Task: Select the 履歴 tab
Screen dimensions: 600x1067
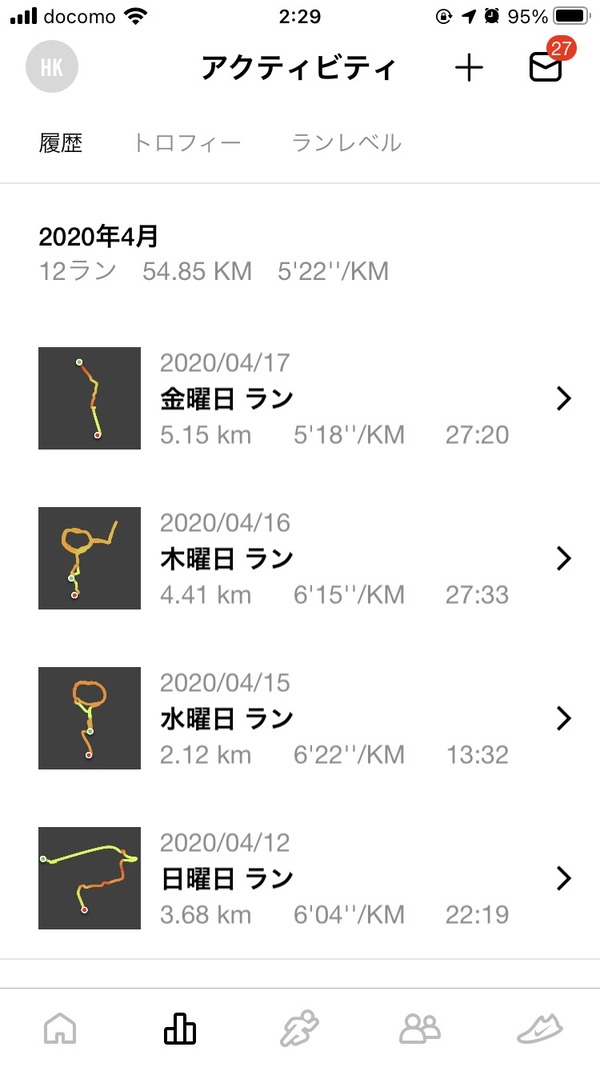Action: [x=60, y=143]
